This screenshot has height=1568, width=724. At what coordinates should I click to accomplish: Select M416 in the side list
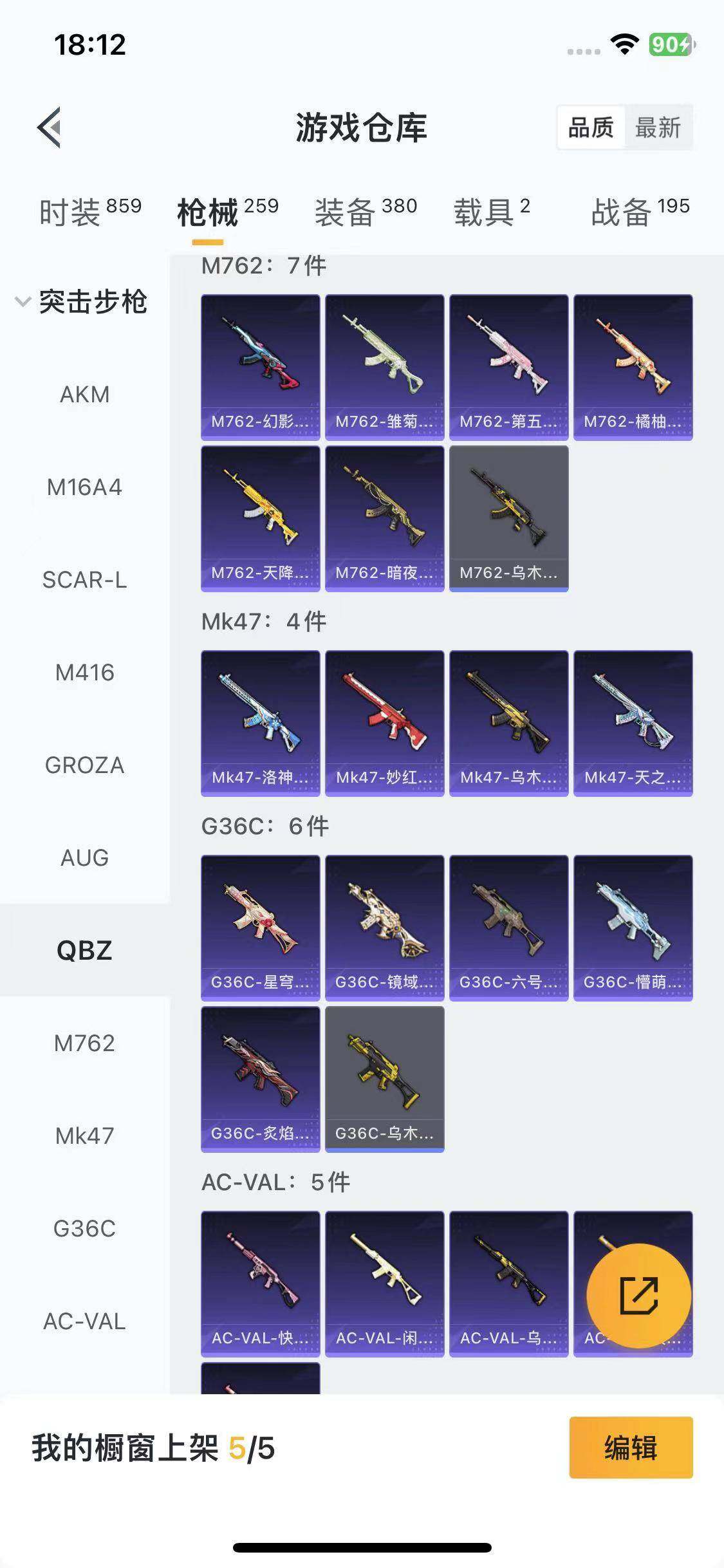tap(84, 673)
